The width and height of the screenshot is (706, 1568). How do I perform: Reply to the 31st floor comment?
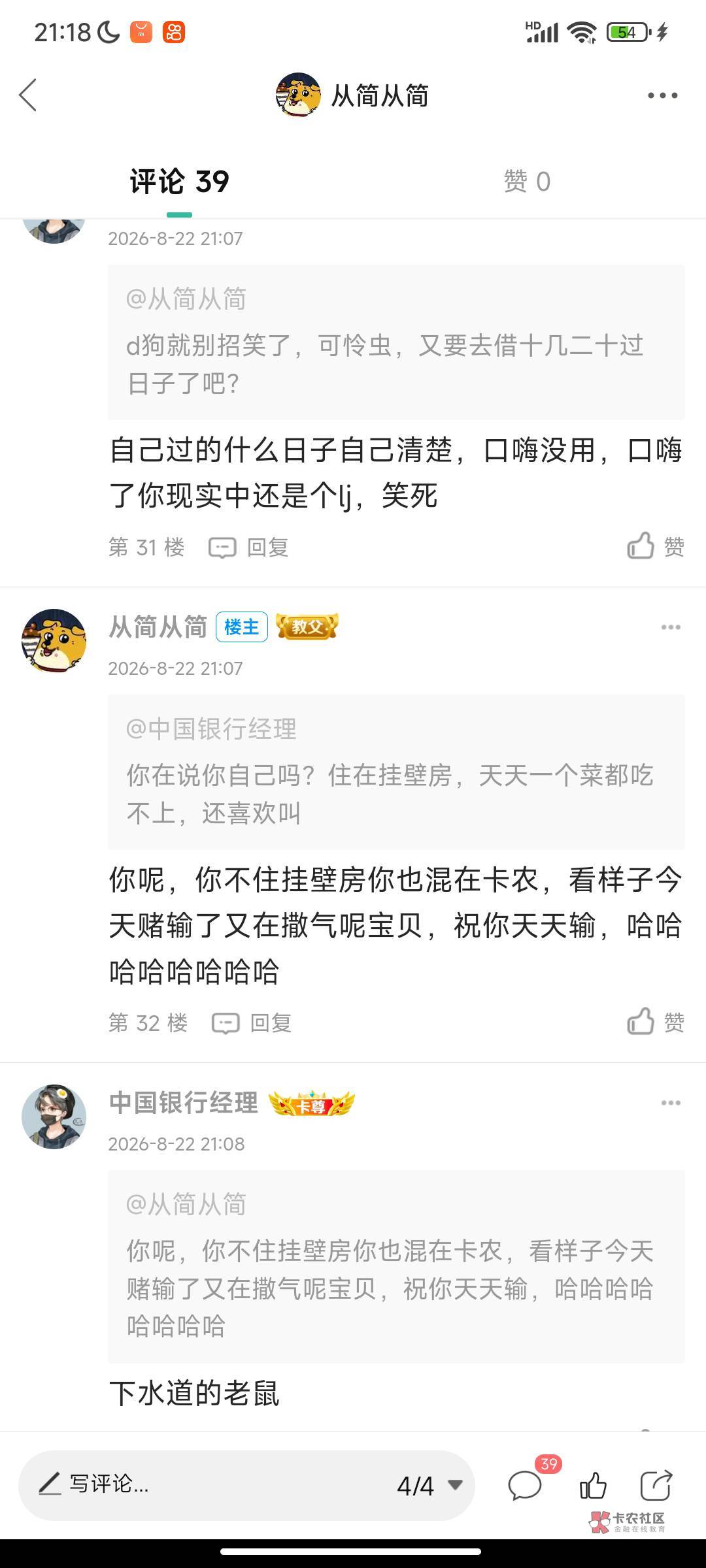click(248, 547)
